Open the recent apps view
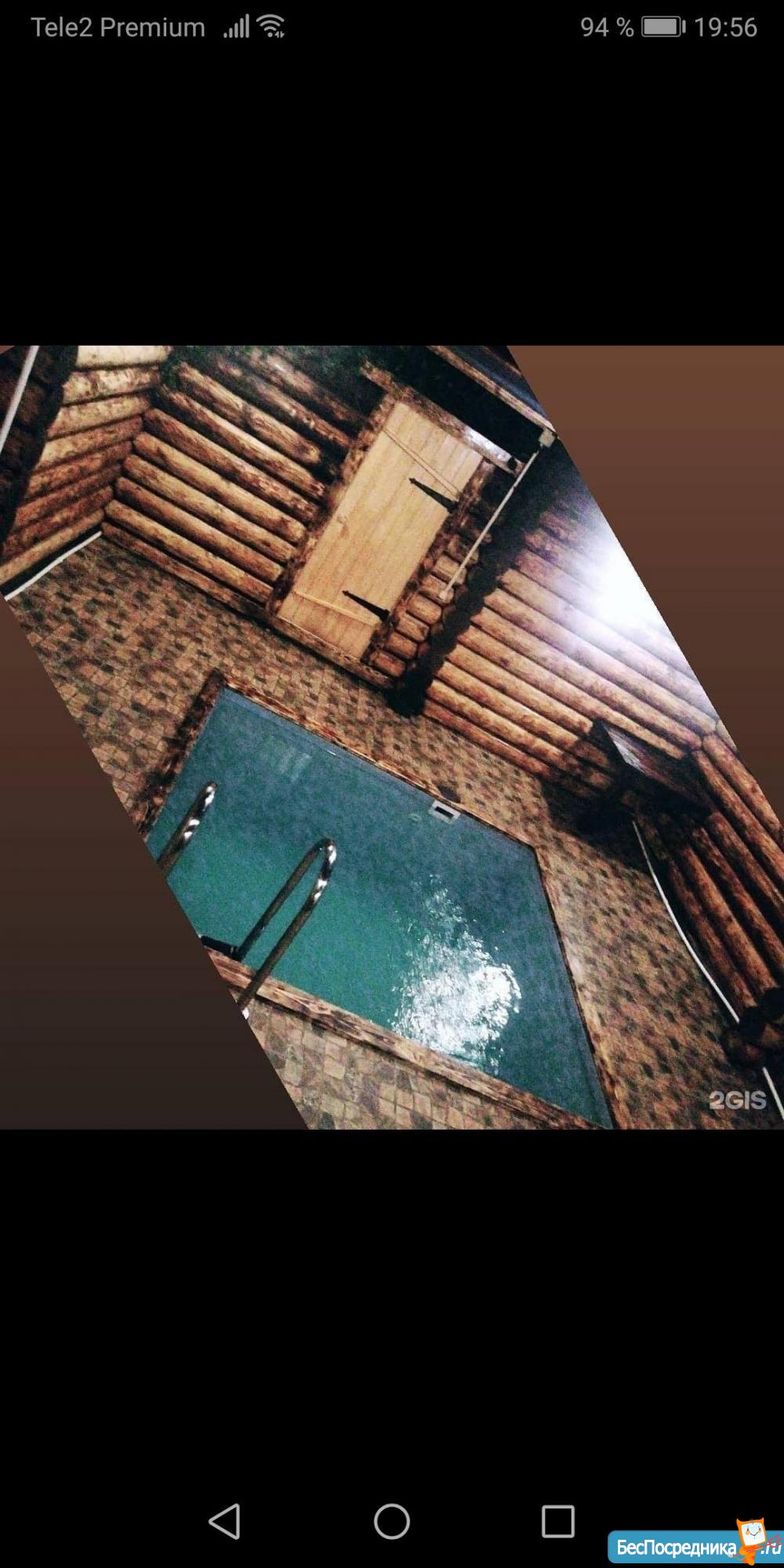Screen dimensions: 784x1568 click(x=558, y=1522)
